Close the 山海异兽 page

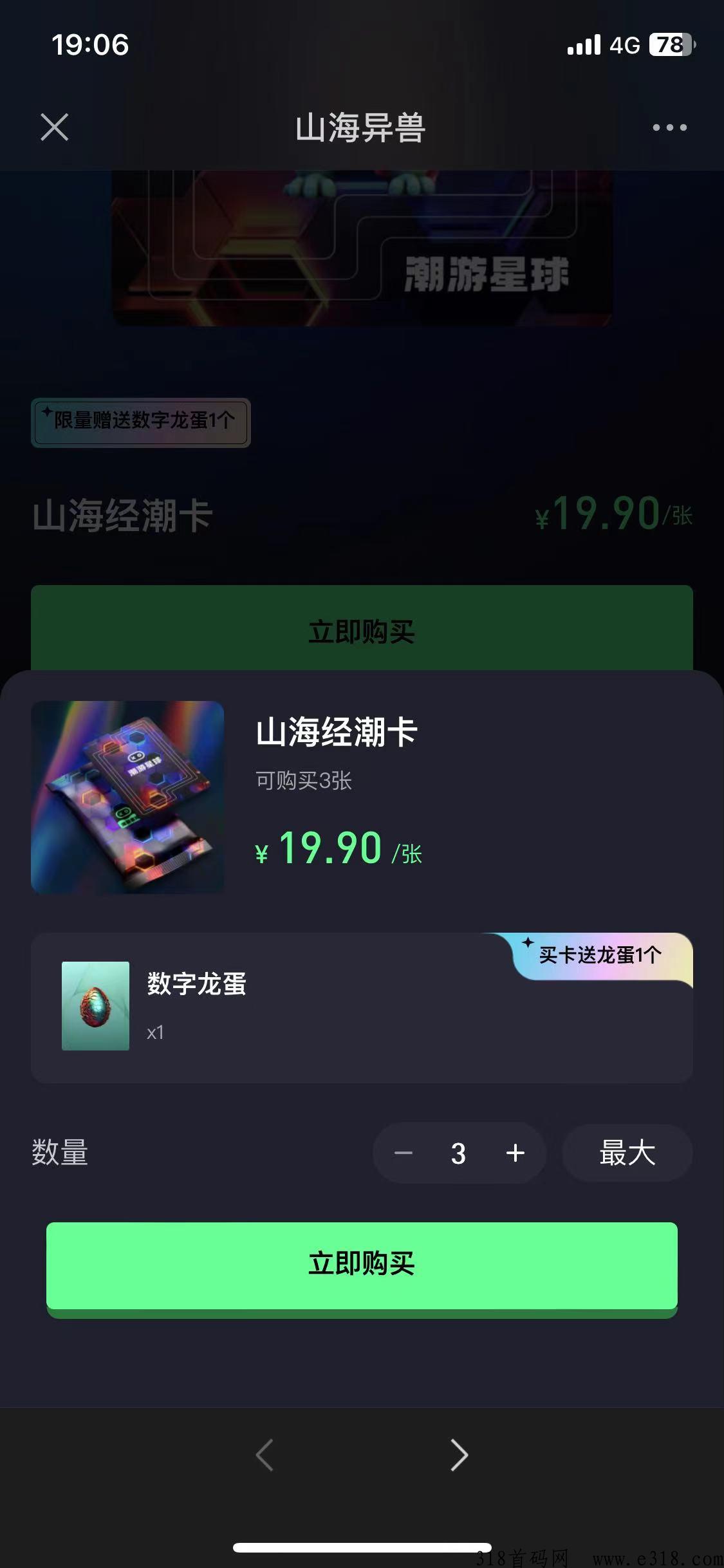tap(55, 127)
